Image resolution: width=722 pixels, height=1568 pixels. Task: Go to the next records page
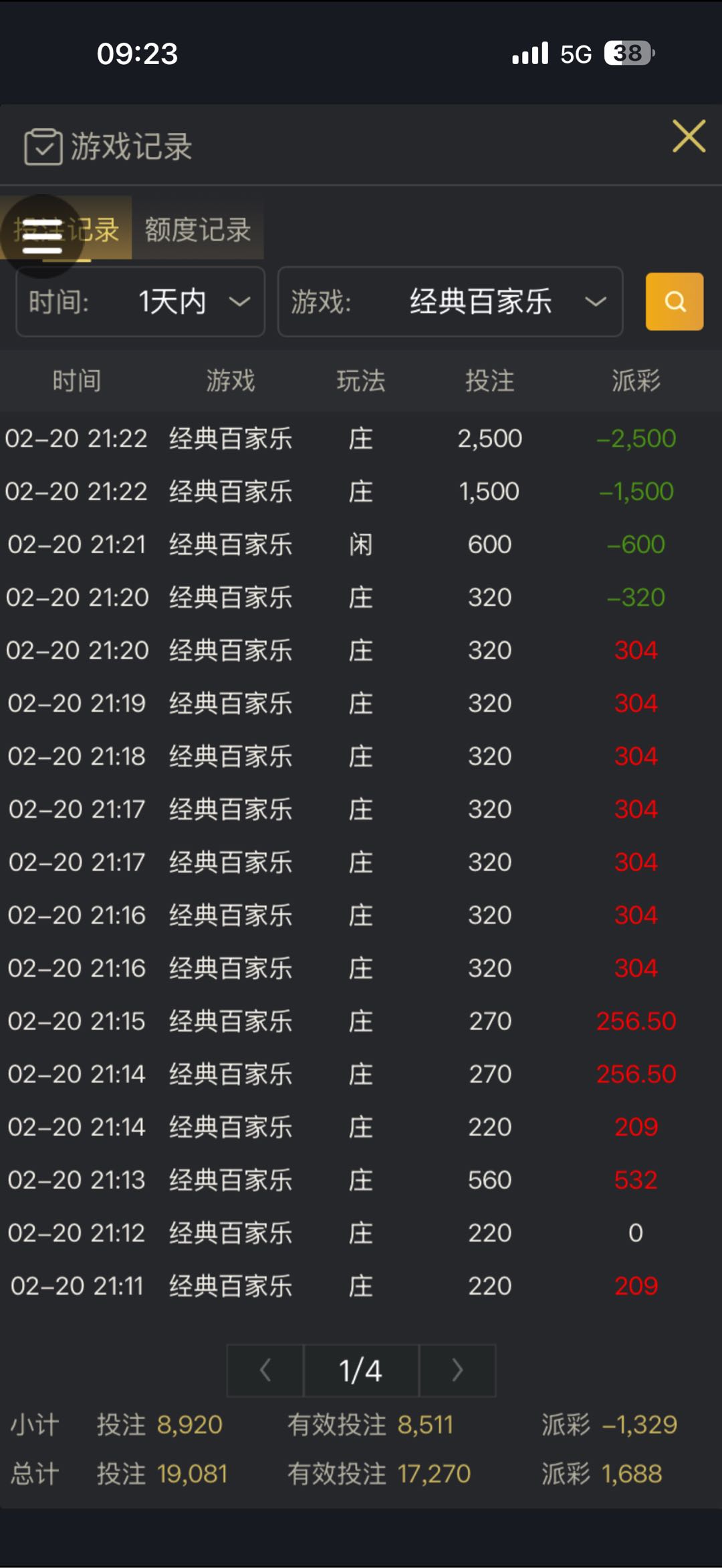(457, 1370)
